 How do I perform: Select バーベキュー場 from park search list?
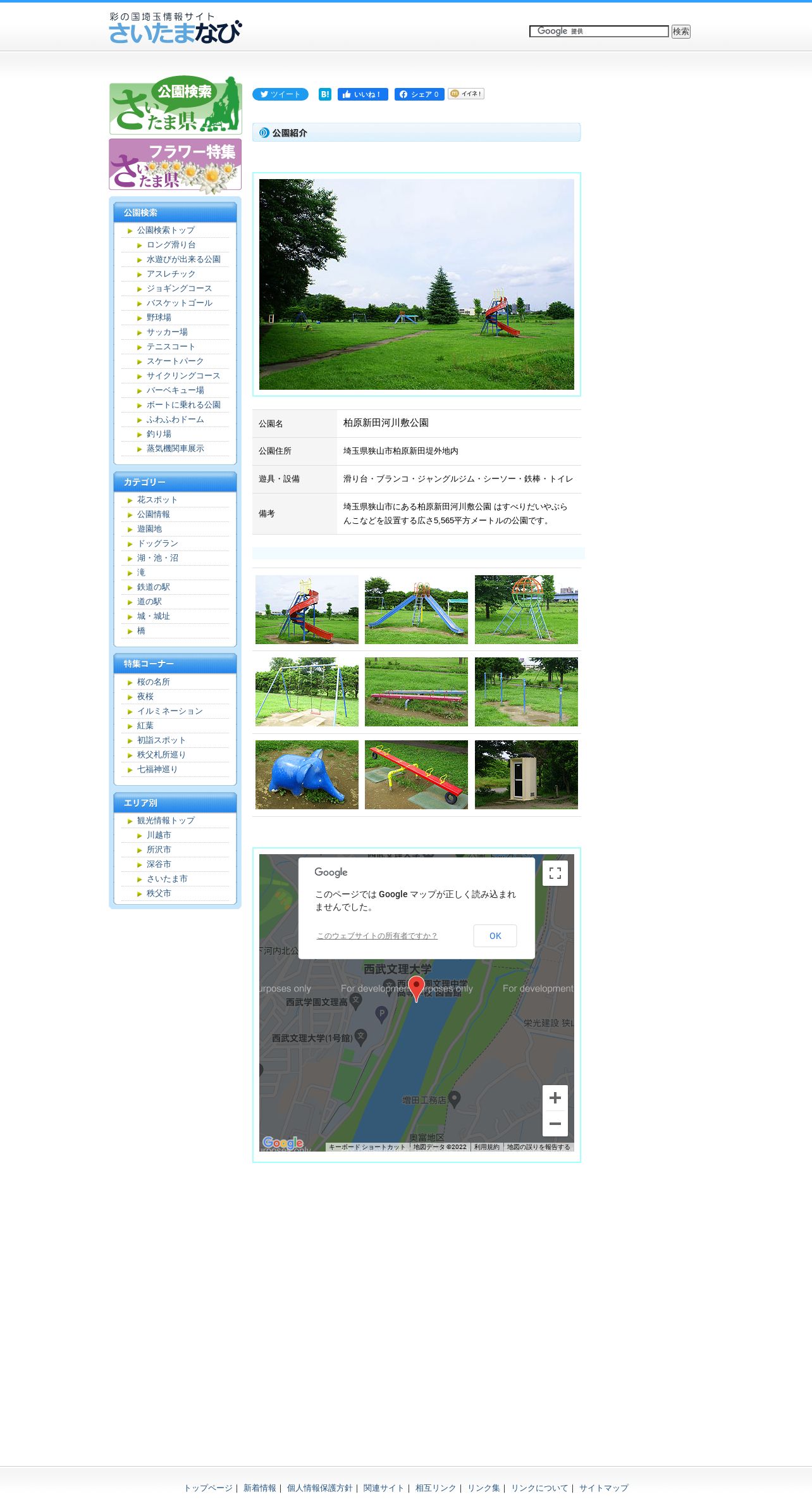point(175,390)
